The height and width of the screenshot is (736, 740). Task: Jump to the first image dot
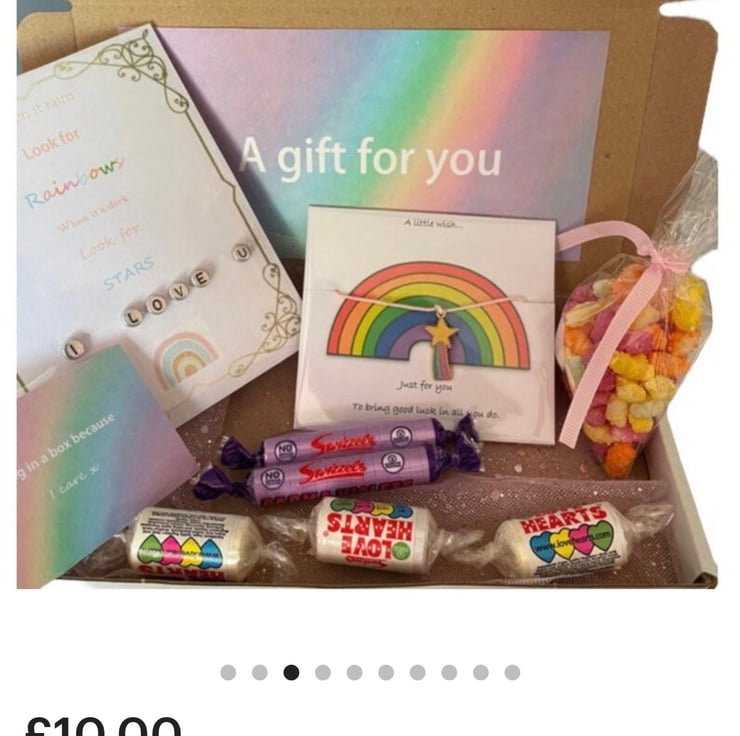point(228,672)
